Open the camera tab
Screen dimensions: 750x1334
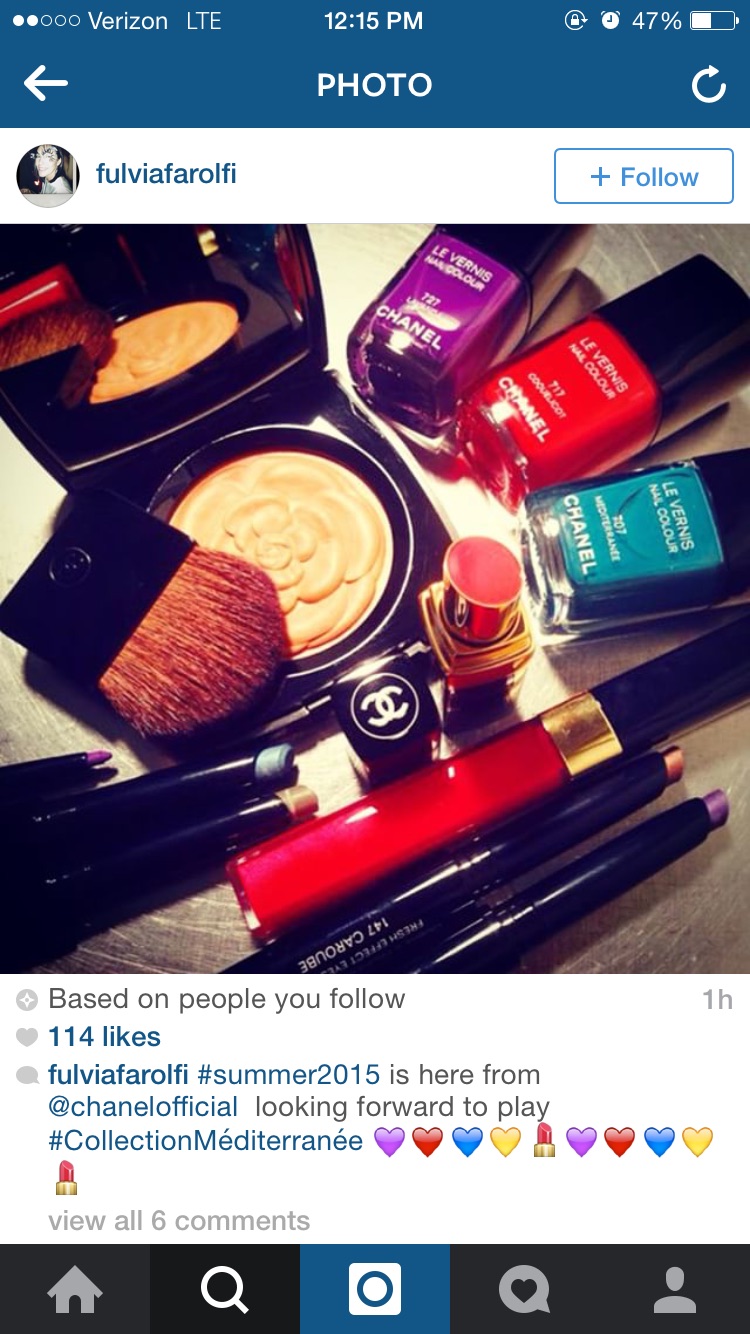click(x=375, y=1289)
